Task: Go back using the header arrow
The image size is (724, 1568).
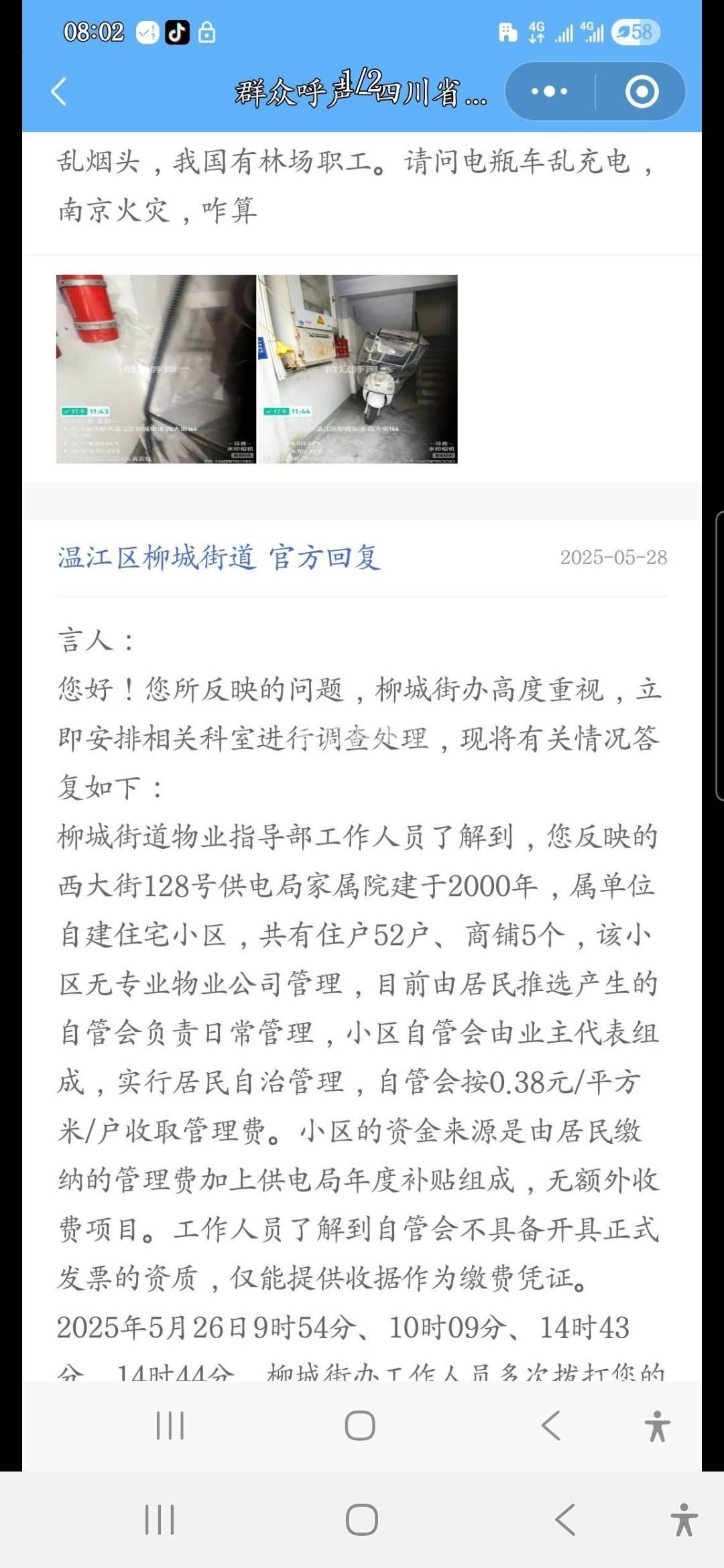Action: [x=59, y=92]
